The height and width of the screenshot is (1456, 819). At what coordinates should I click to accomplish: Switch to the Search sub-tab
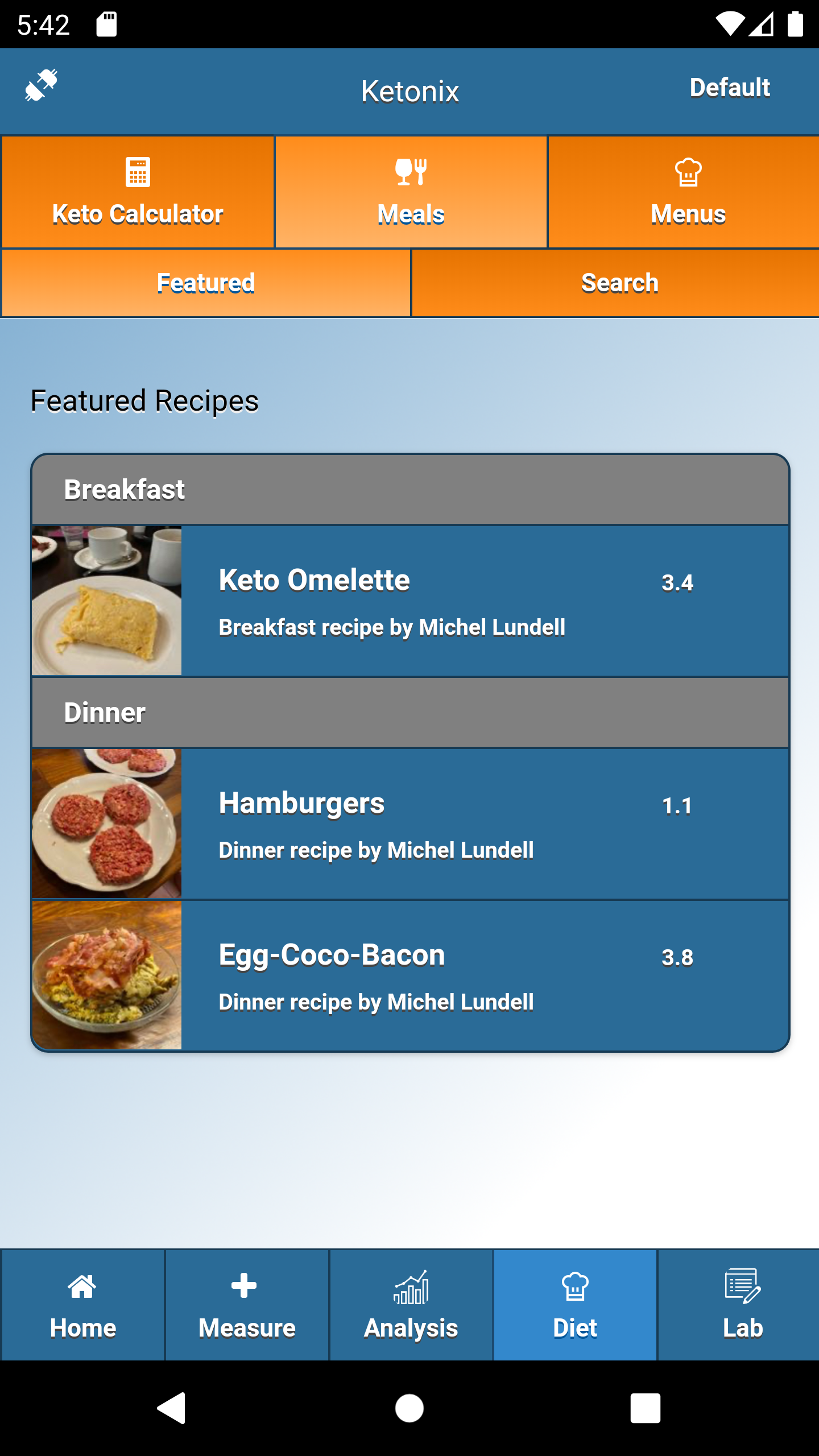(x=615, y=283)
